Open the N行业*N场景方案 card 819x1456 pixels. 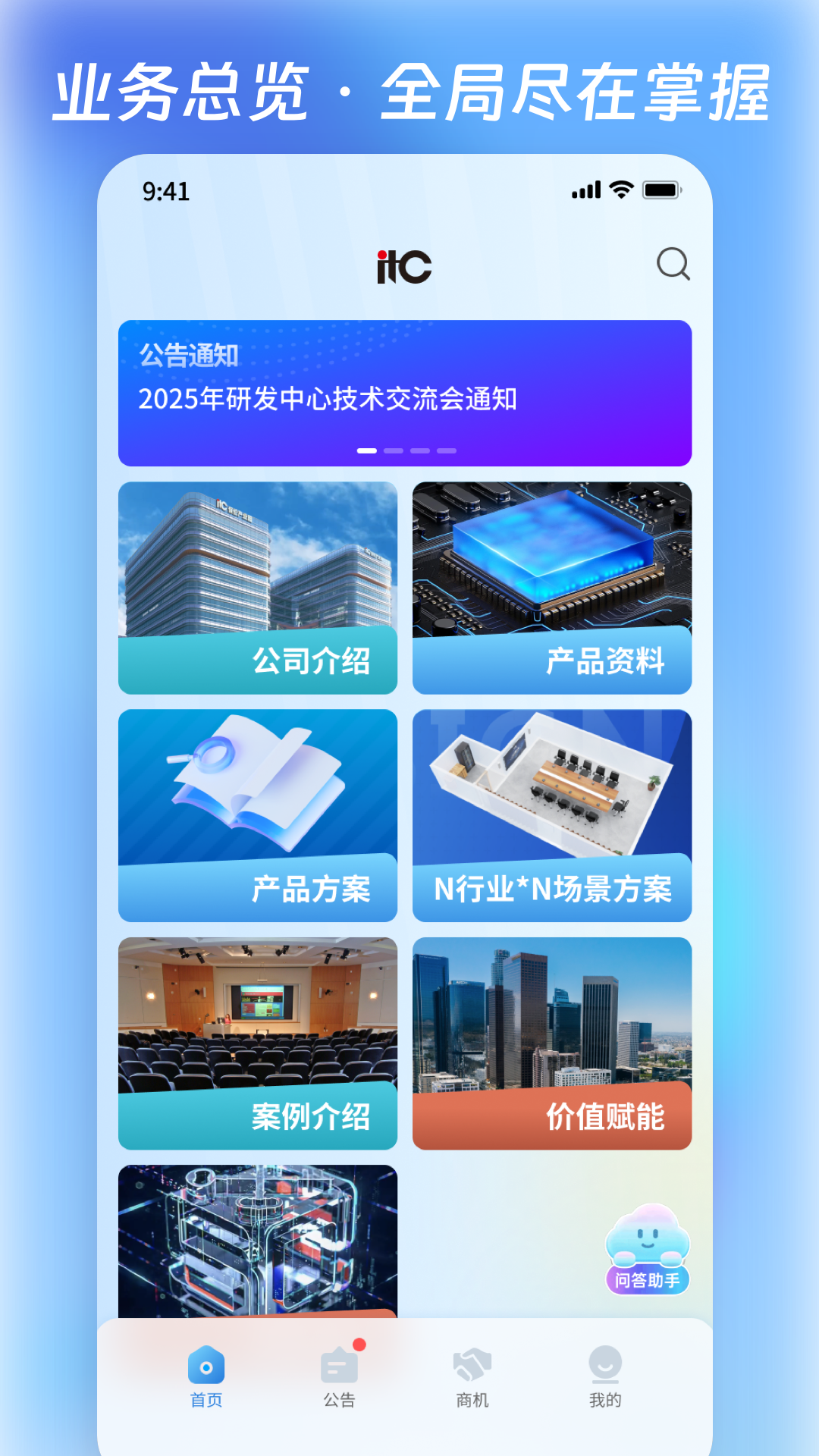point(552,815)
